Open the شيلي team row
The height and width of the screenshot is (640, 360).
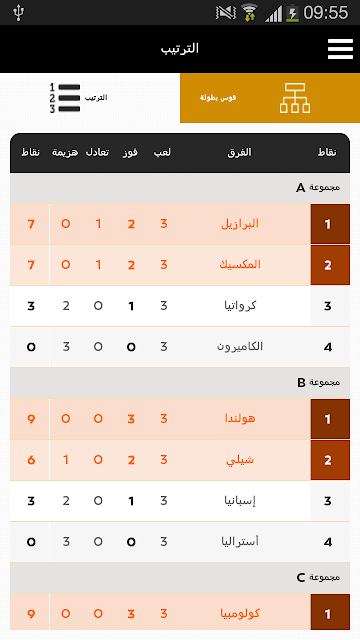tap(180, 460)
